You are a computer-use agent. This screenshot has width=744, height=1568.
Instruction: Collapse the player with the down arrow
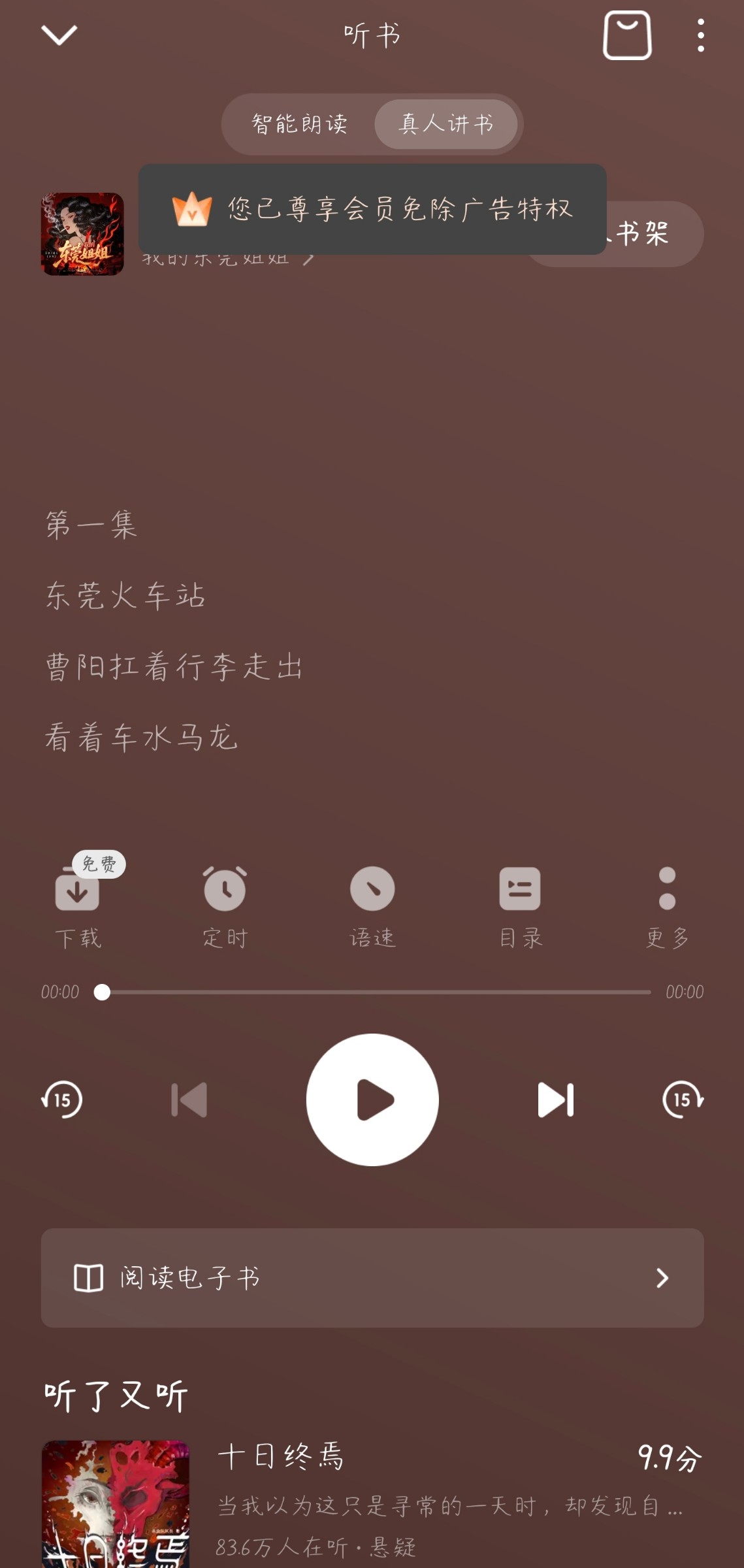click(x=59, y=35)
